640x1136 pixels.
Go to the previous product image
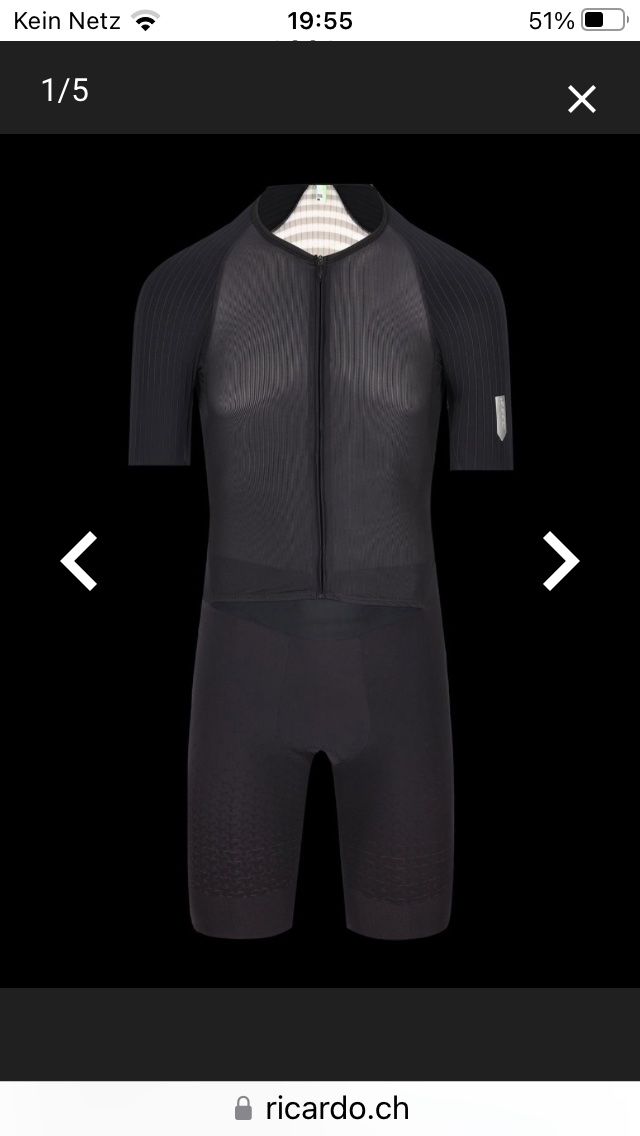[x=79, y=561]
